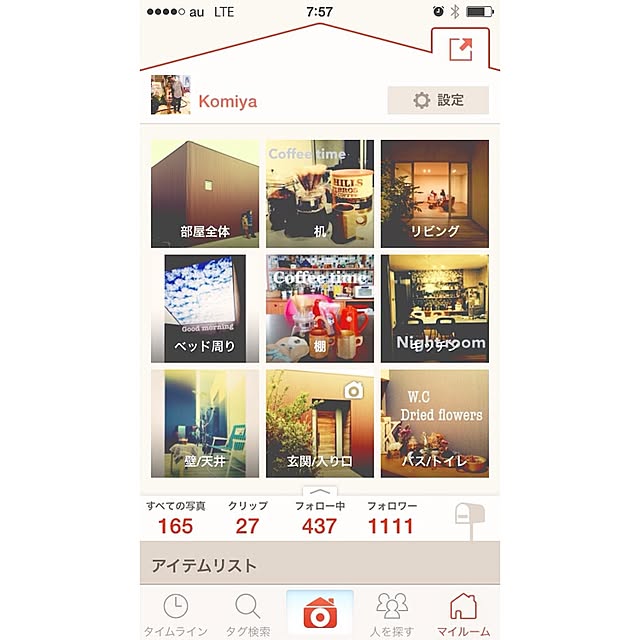Open the 壁/天井 photo category
Screen dimensions: 640x640
click(205, 424)
